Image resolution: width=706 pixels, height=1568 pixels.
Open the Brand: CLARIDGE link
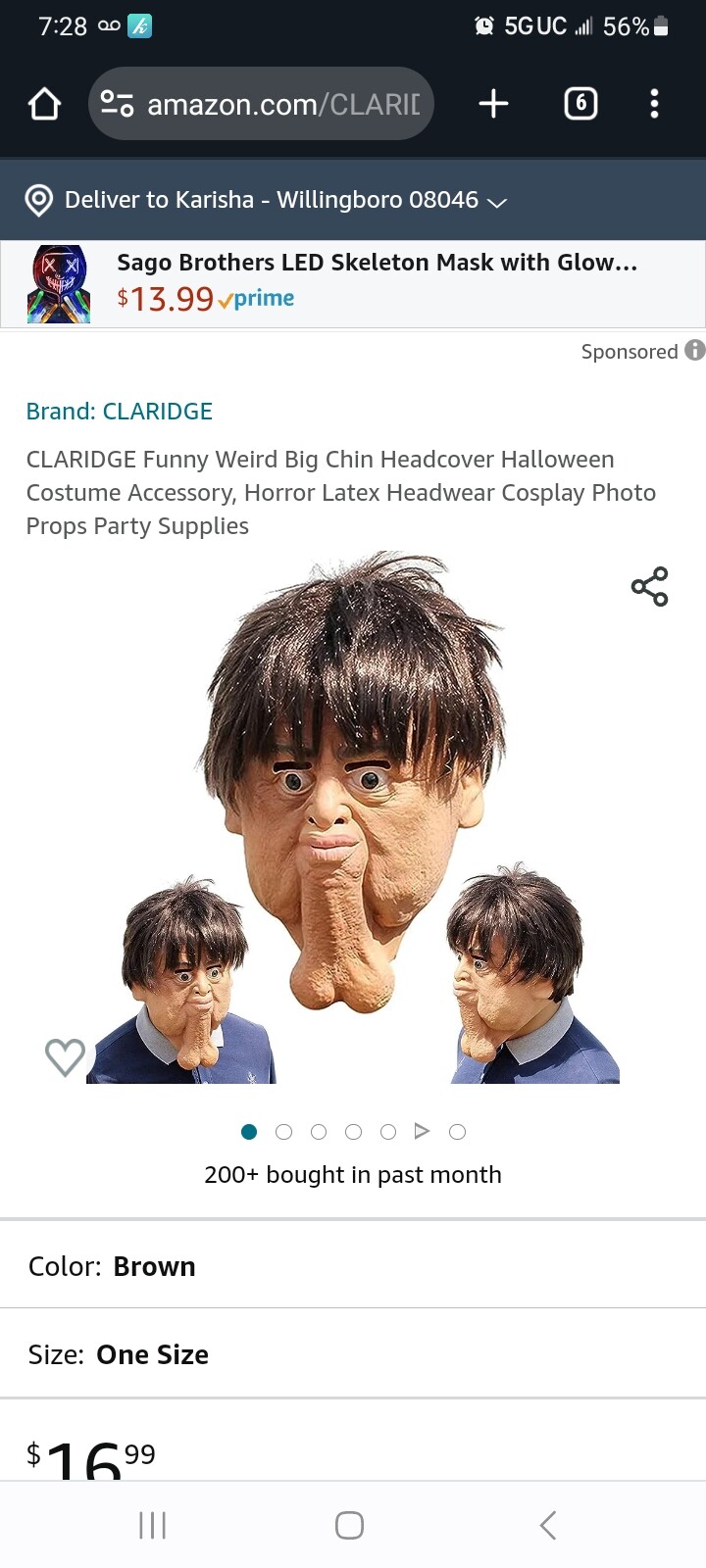point(119,411)
